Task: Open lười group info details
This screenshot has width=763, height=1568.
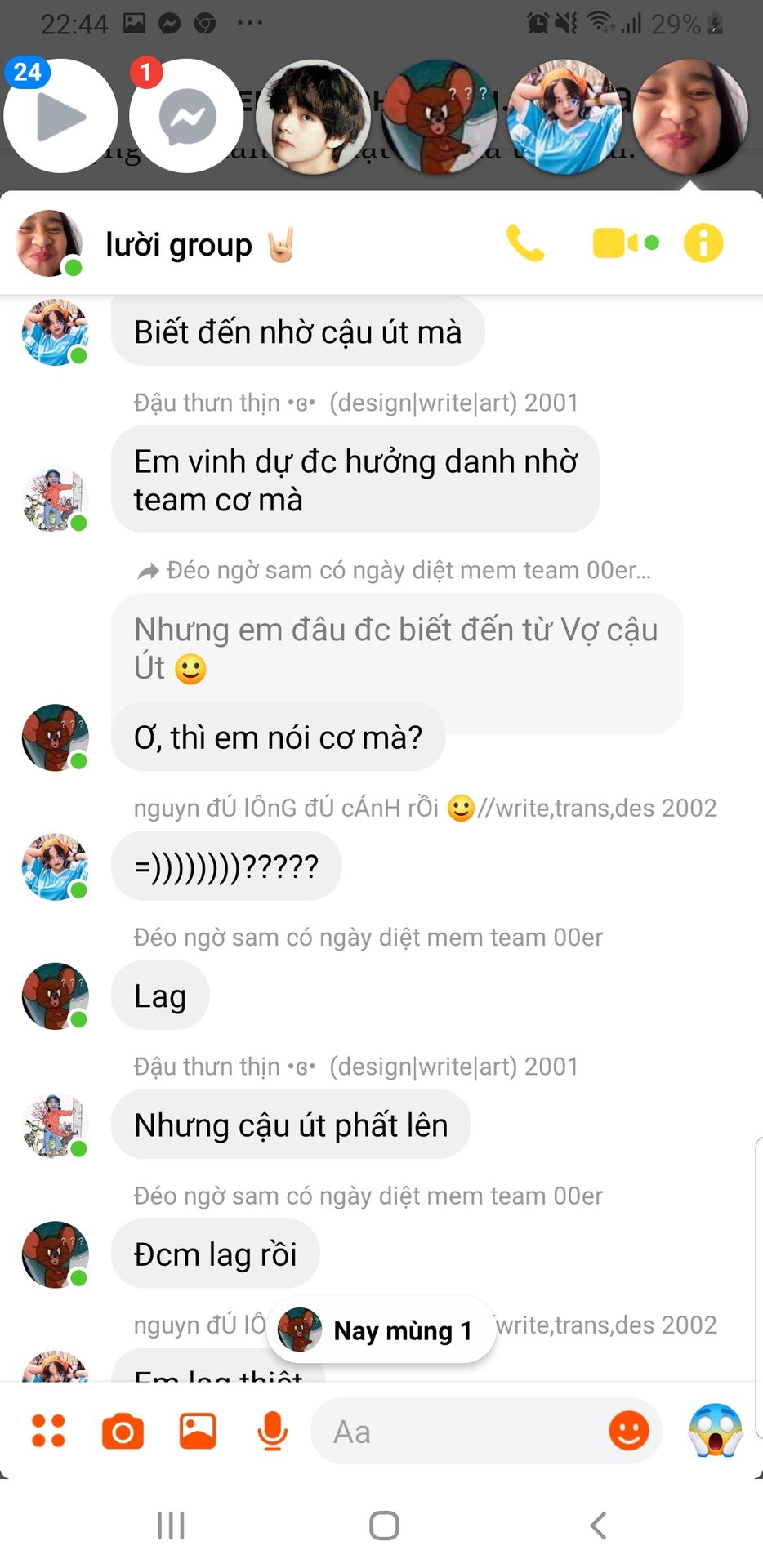Action: (x=703, y=243)
